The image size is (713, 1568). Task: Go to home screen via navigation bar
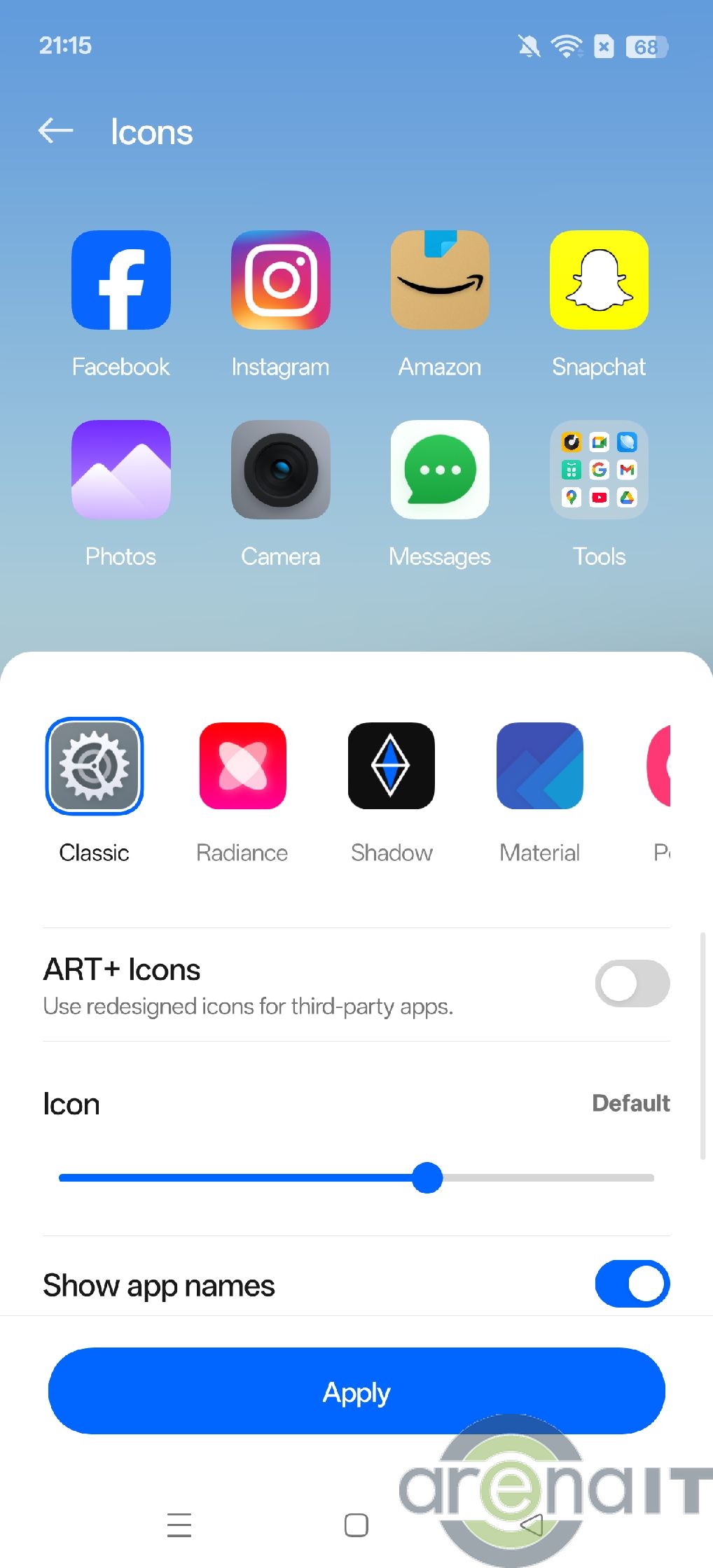[356, 1525]
